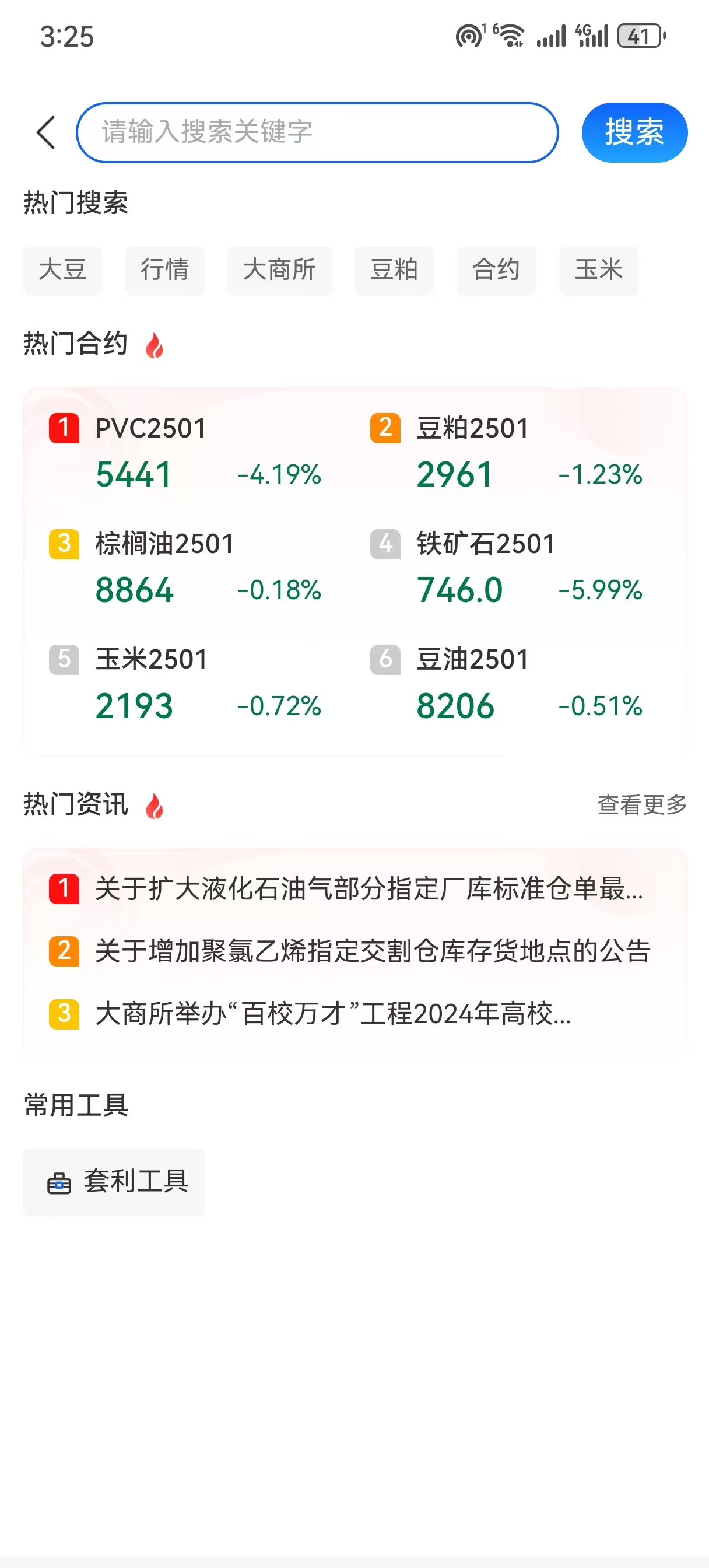Image resolution: width=709 pixels, height=1568 pixels.
Task: Tap the blue 搜索 button
Action: 634,132
